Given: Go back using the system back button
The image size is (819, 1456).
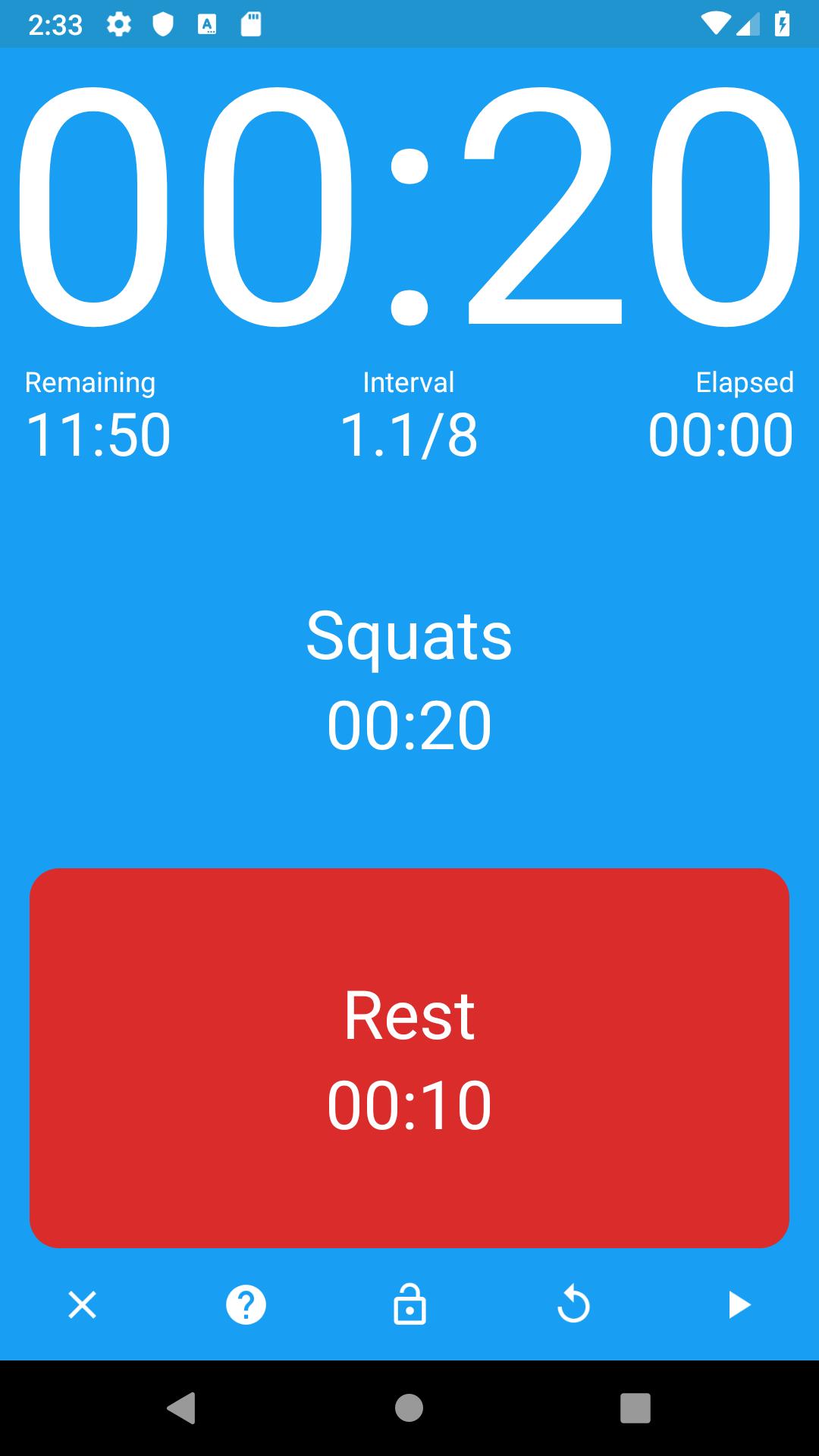Looking at the screenshot, I should click(x=181, y=1408).
